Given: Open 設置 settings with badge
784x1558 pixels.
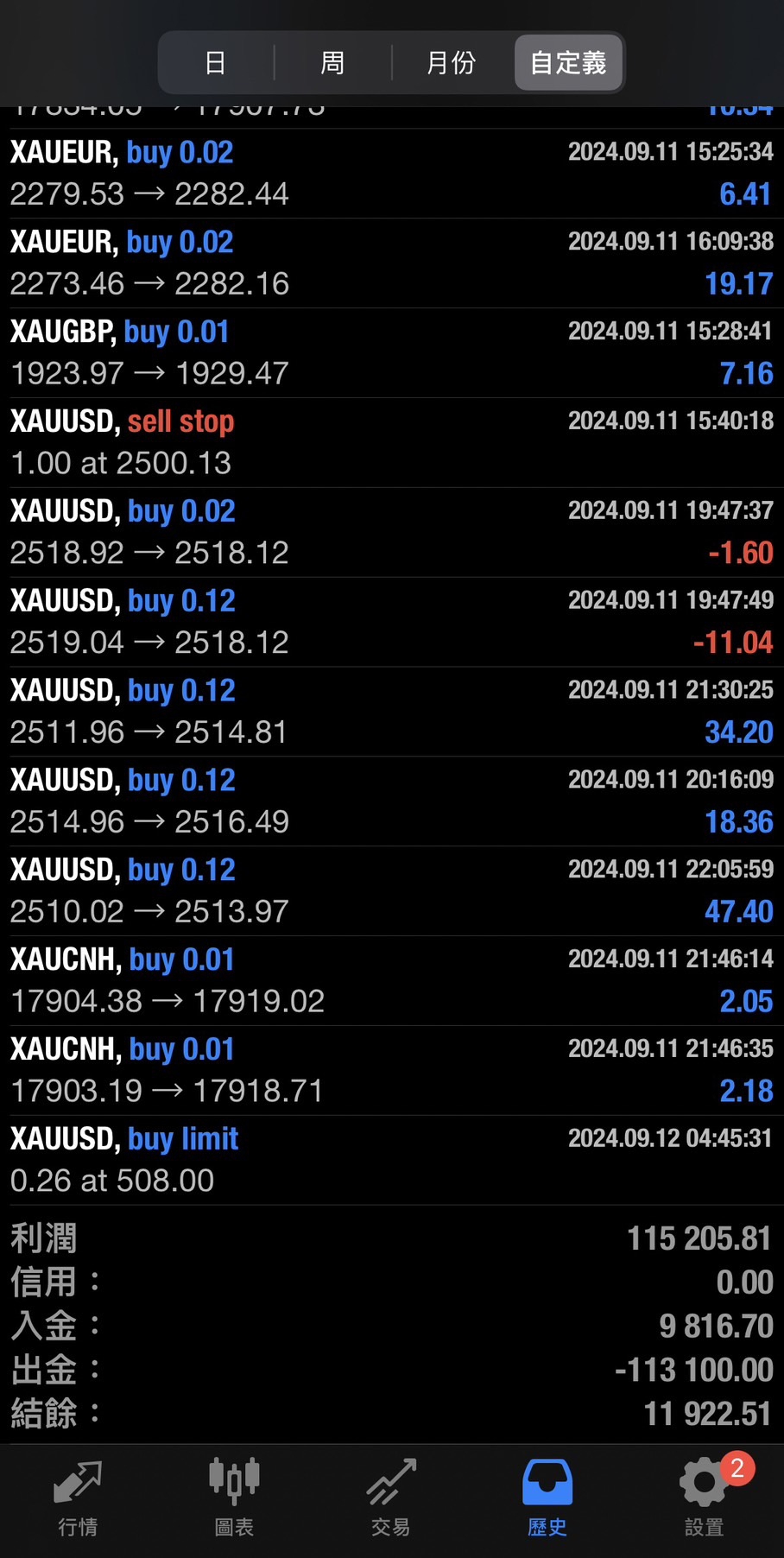Looking at the screenshot, I should click(x=705, y=1498).
